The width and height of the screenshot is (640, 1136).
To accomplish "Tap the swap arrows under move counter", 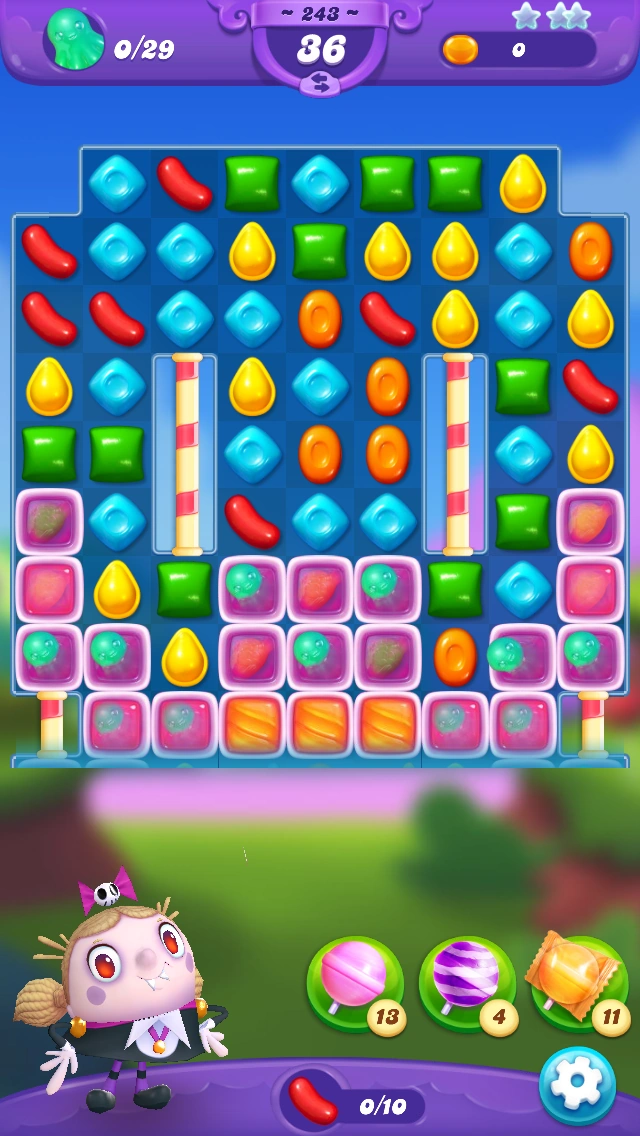I will 320,84.
